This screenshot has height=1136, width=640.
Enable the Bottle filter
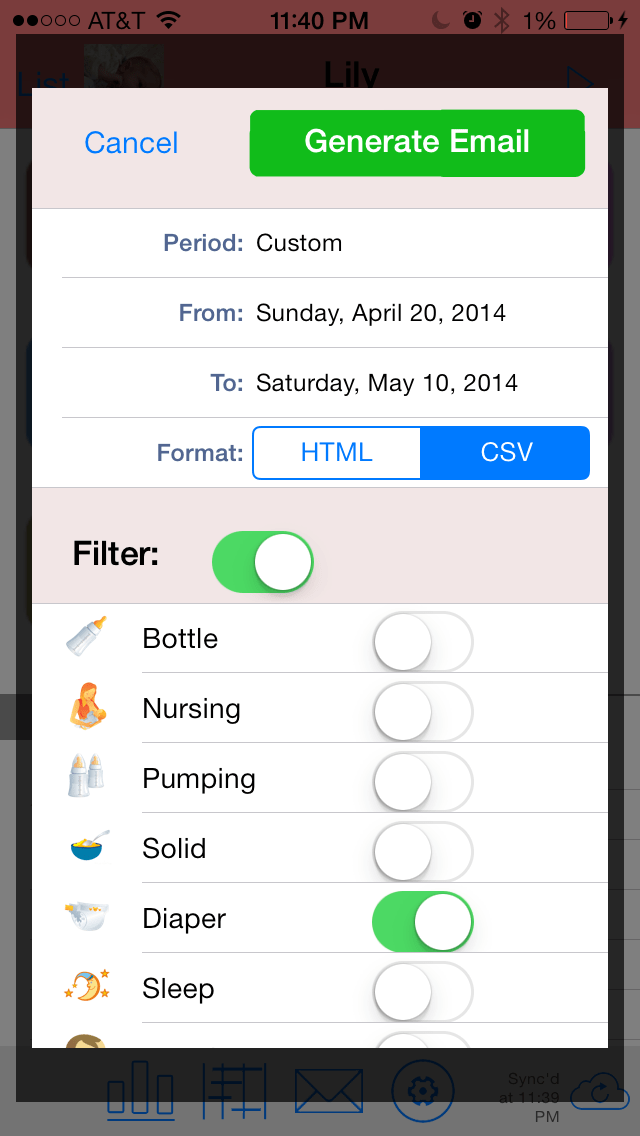click(x=423, y=640)
